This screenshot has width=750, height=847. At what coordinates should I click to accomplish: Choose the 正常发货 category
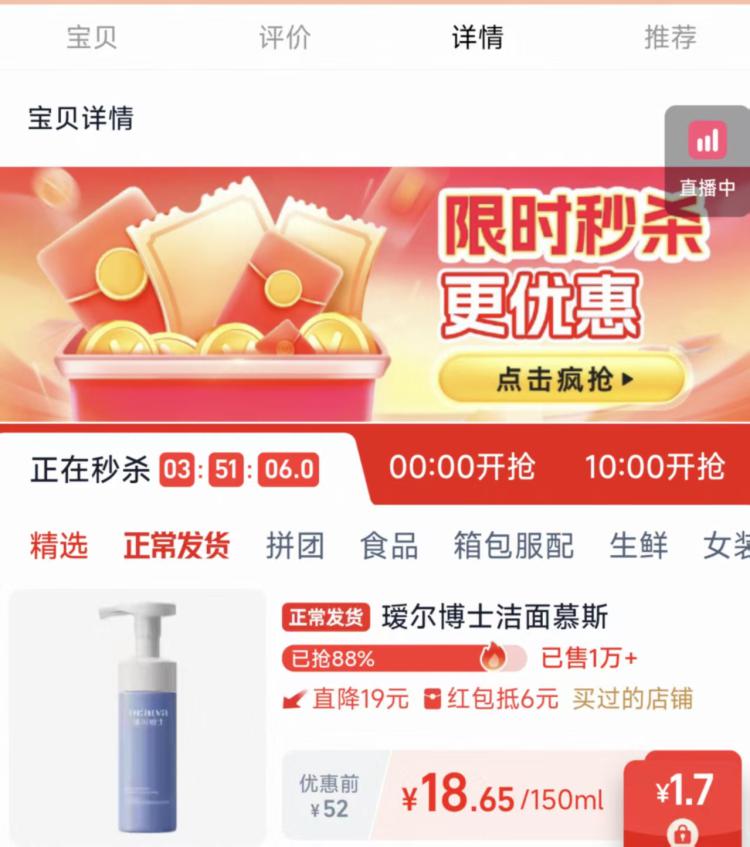click(177, 546)
